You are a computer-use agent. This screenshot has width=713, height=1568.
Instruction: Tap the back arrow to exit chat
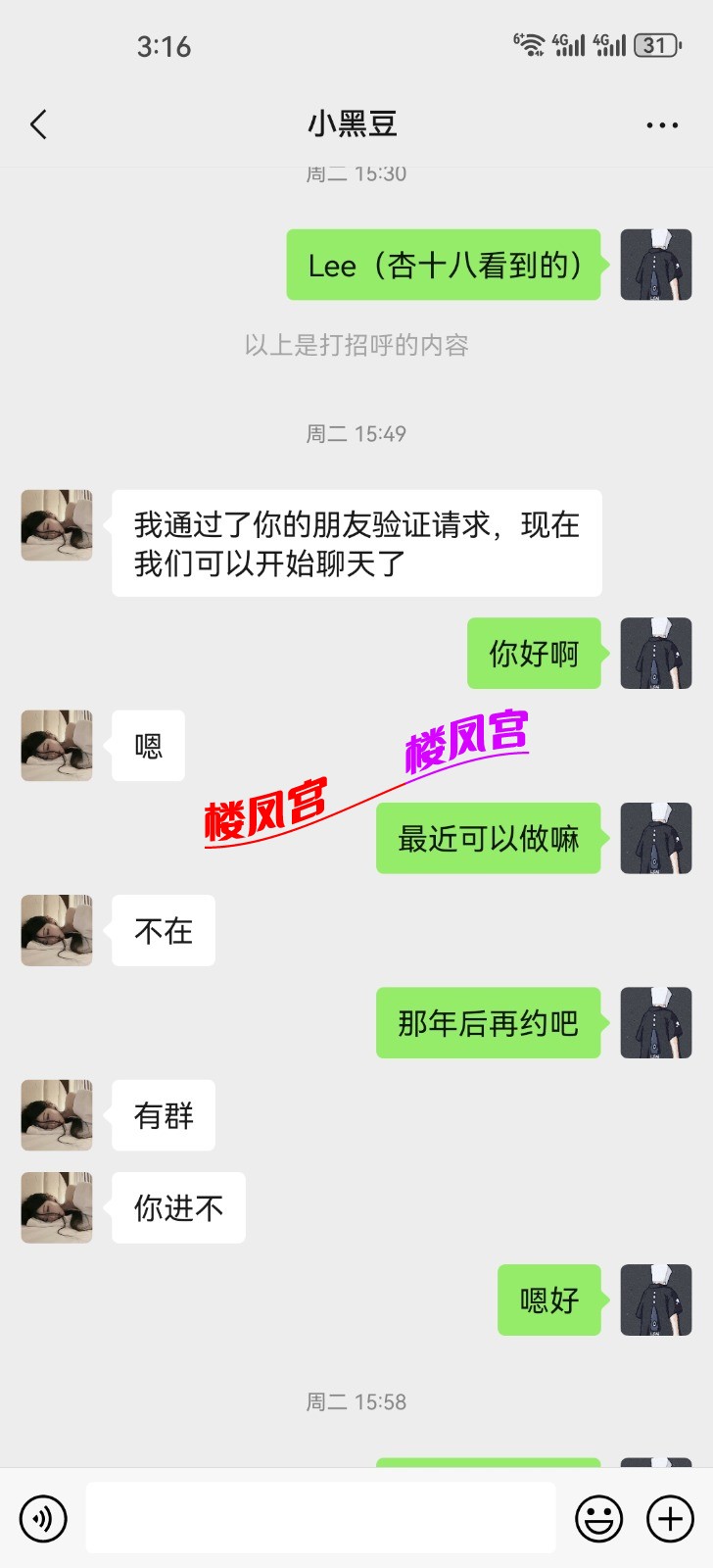[x=37, y=124]
